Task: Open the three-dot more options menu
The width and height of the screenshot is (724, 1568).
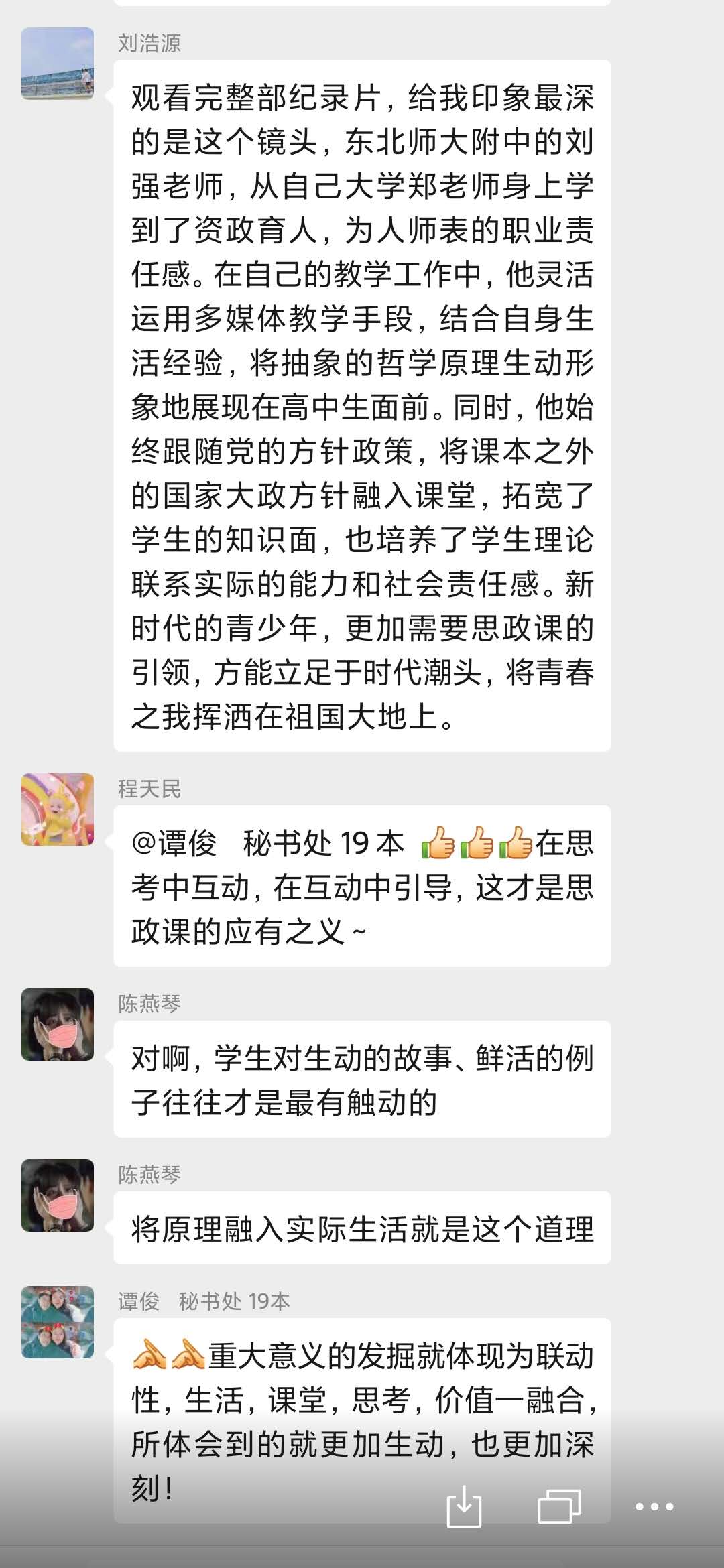Action: coord(654,1507)
